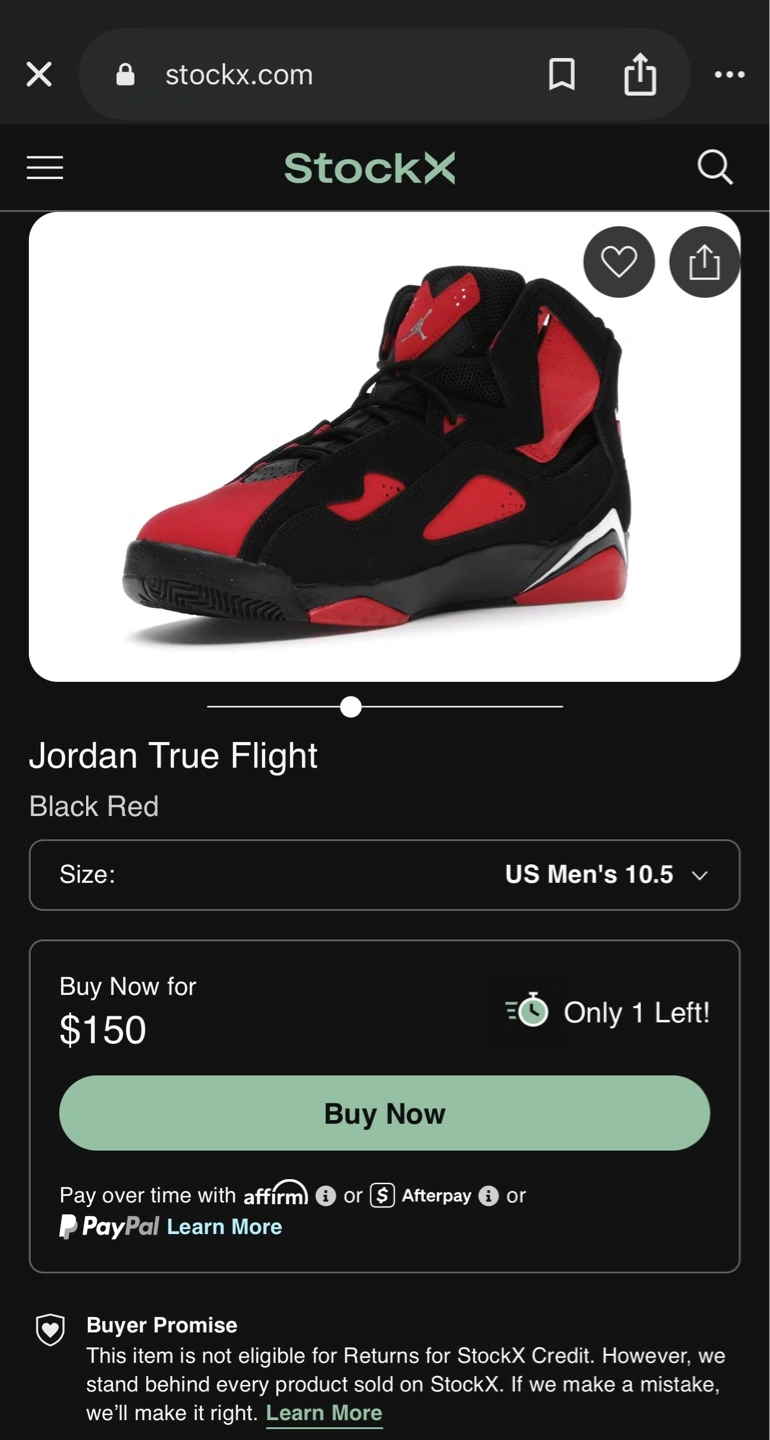Screen dimensions: 770x1440
Task: Tap the green Buy Now button
Action: point(384,1113)
